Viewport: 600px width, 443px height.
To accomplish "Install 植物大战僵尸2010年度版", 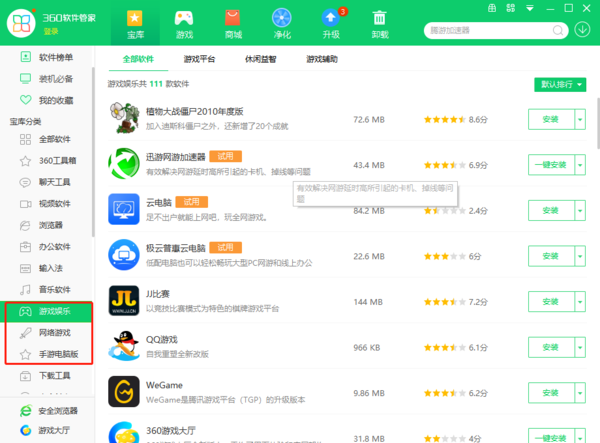I will point(549,120).
